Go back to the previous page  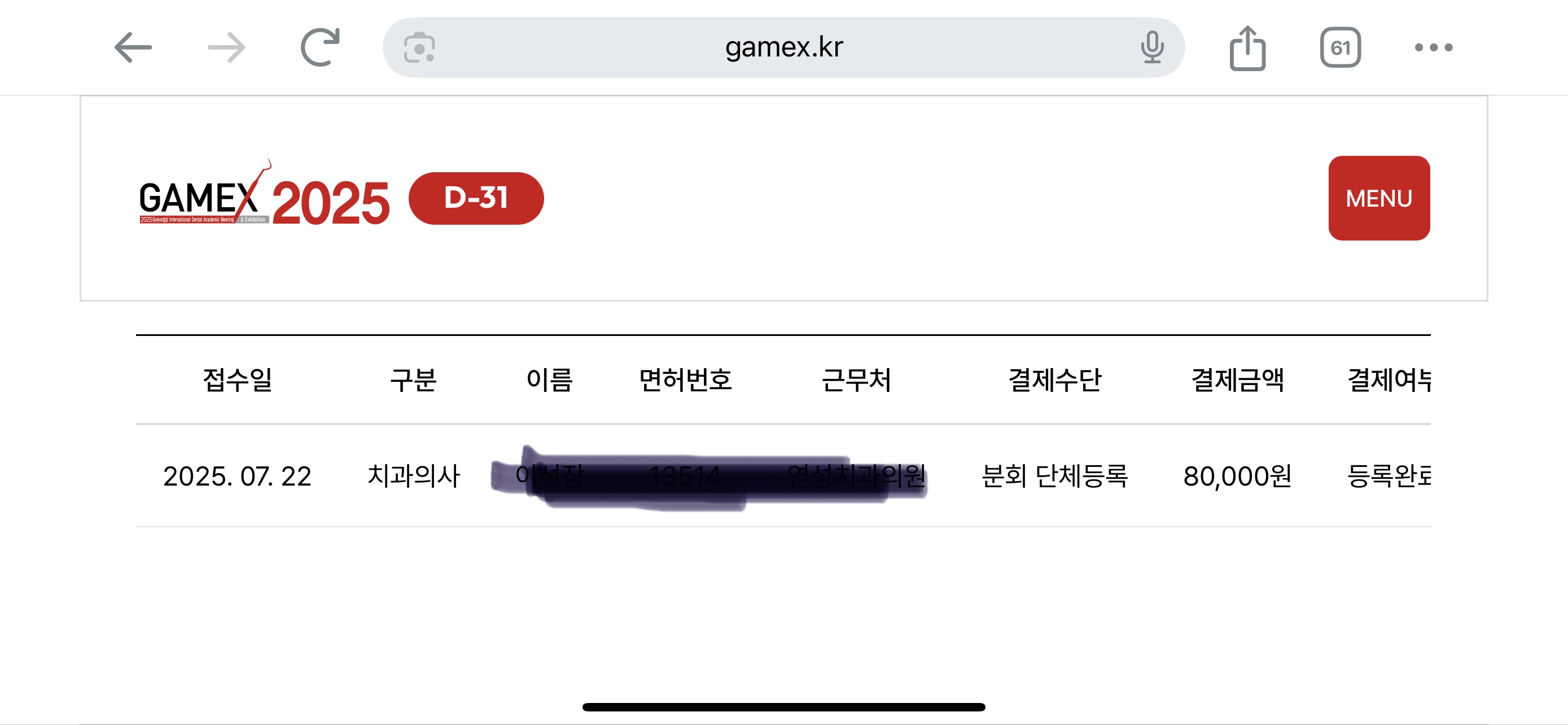(x=133, y=47)
